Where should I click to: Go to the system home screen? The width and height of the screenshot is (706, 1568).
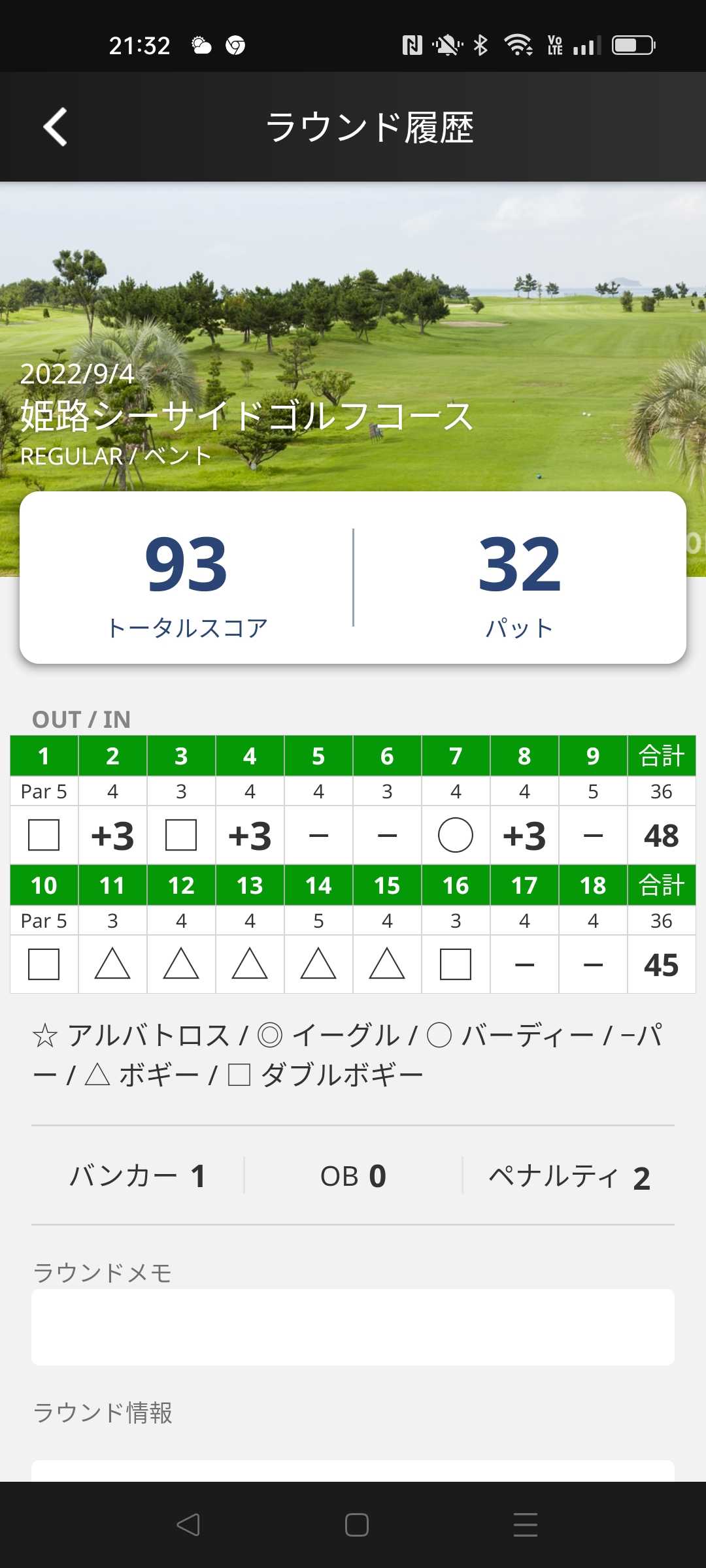tap(356, 1525)
